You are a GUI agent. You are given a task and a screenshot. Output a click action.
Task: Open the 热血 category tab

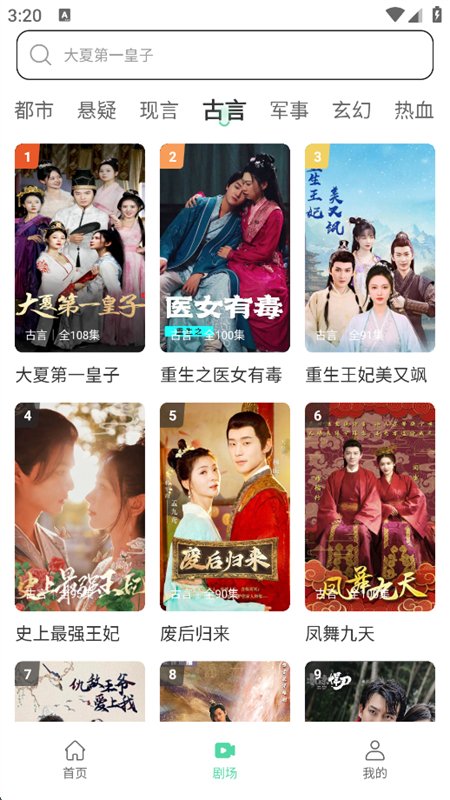coord(414,110)
